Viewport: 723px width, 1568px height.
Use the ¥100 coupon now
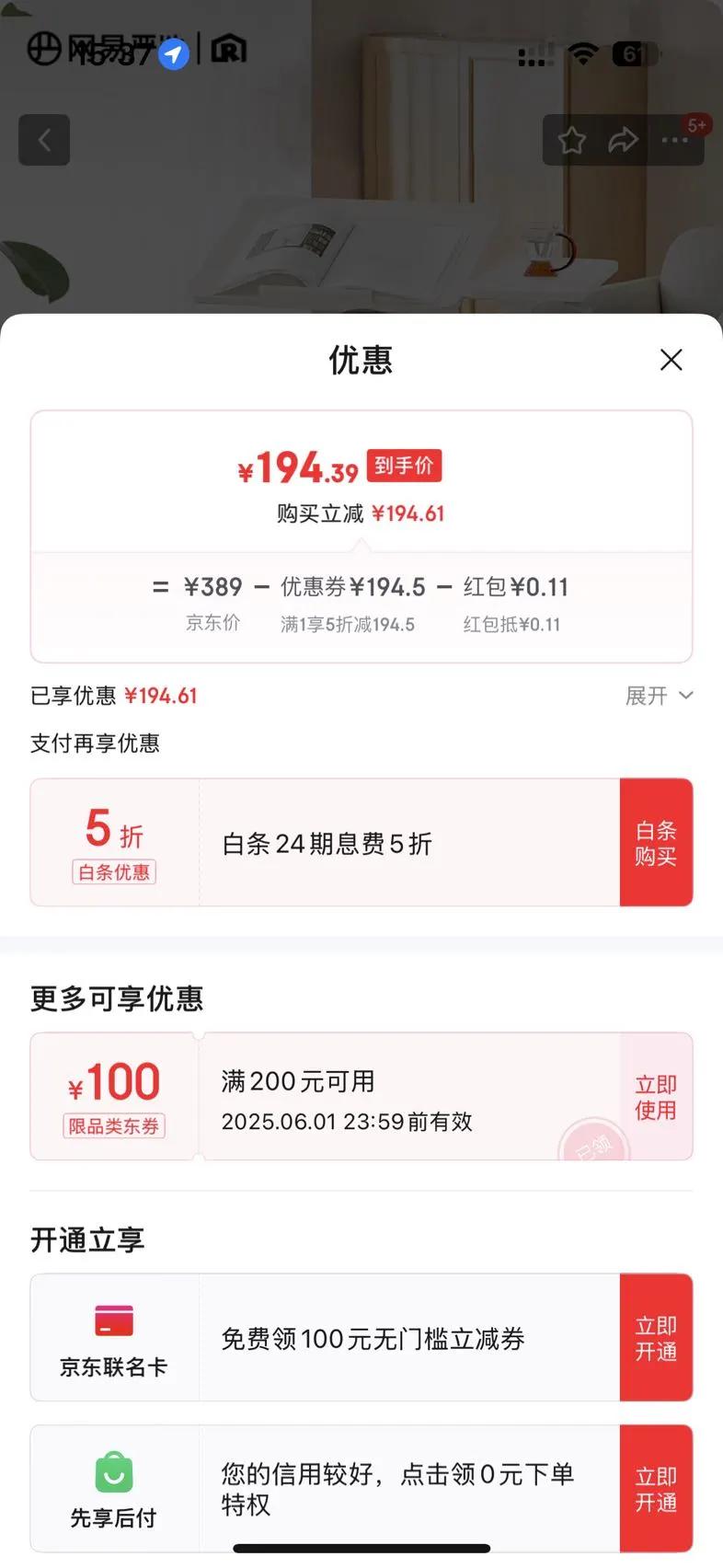coord(655,1097)
